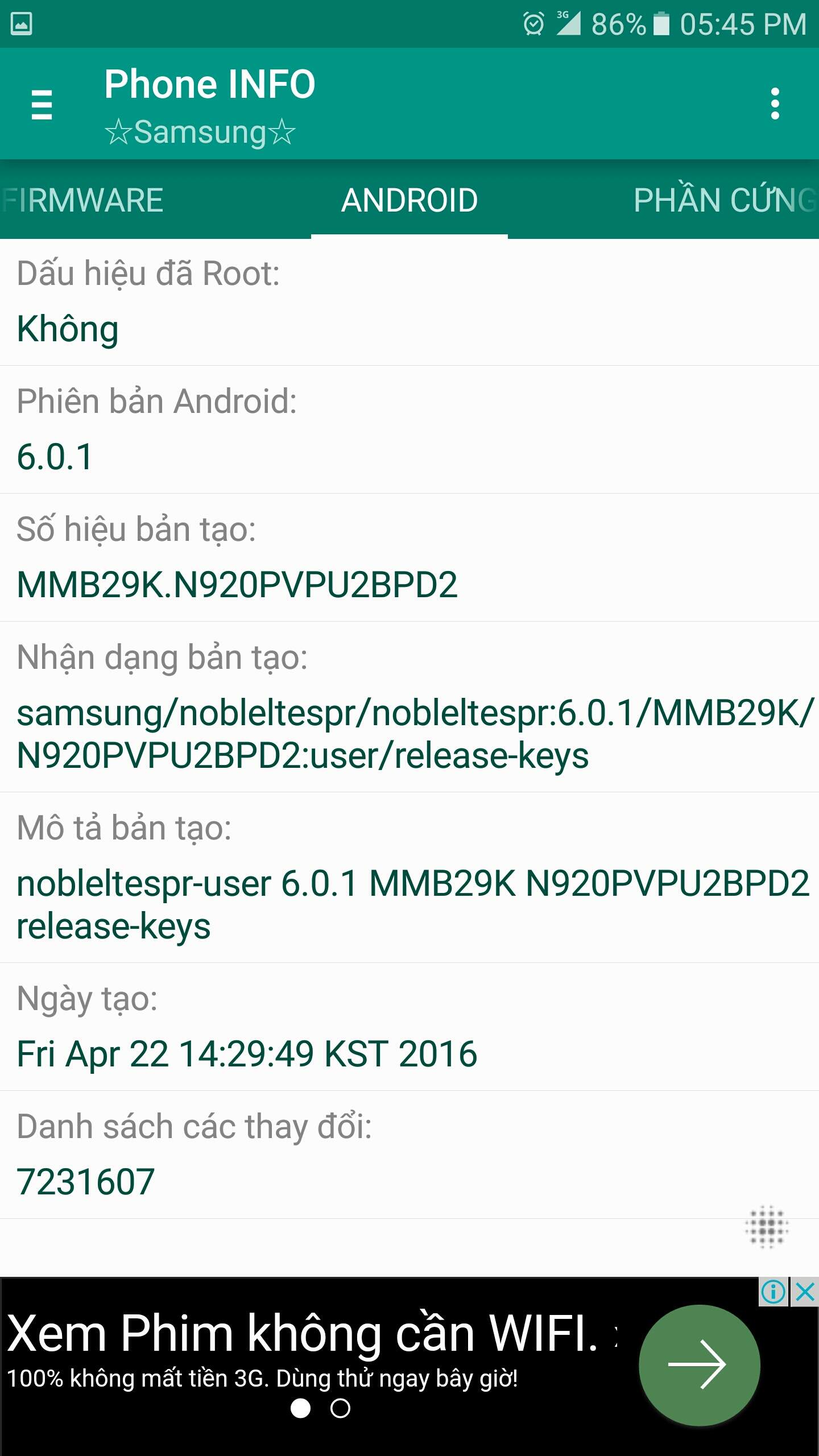Open the navigation drawer menu
The height and width of the screenshot is (1456, 819).
coord(42,105)
